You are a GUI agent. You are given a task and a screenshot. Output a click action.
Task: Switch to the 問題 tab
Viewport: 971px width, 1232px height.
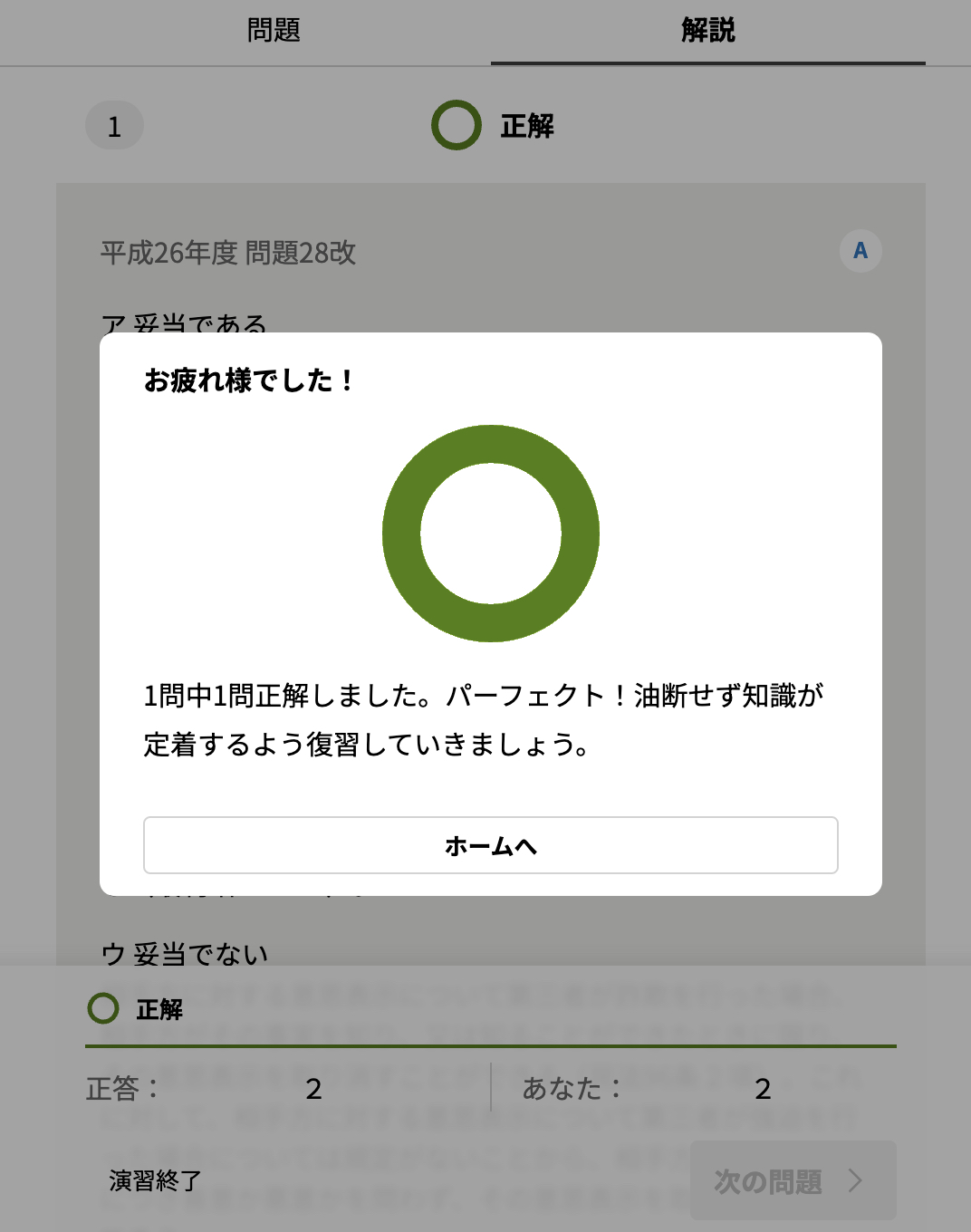pyautogui.click(x=274, y=31)
